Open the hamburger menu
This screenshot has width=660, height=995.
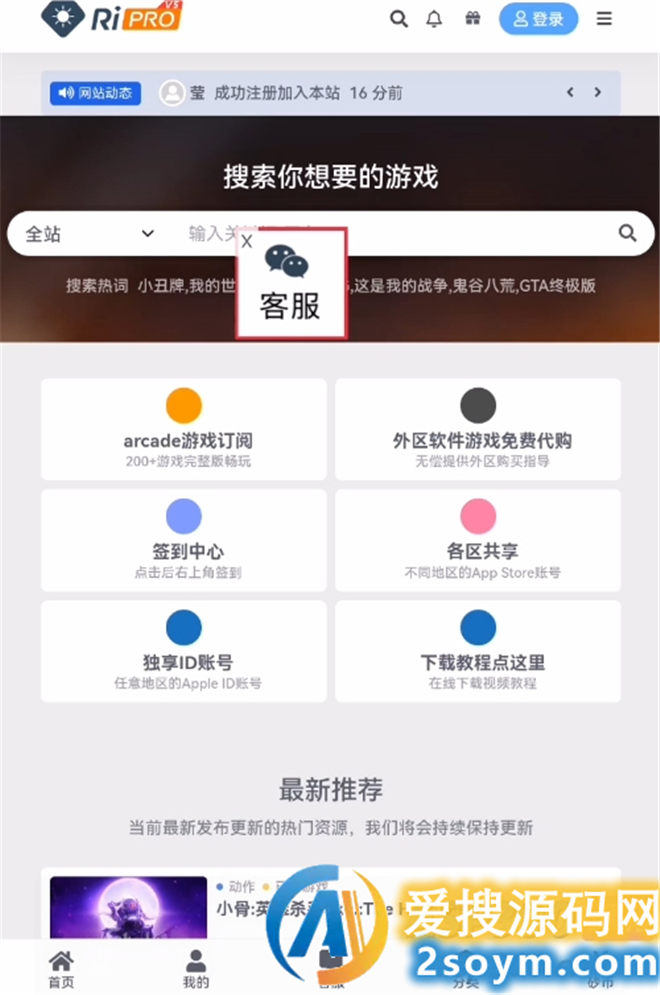604,18
